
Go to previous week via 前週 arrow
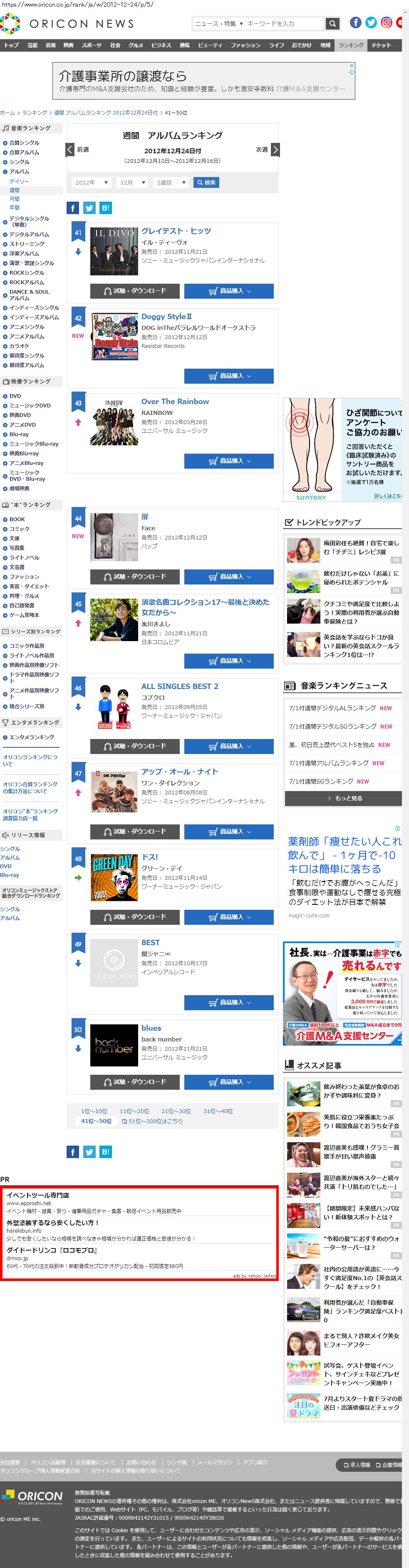tap(70, 150)
